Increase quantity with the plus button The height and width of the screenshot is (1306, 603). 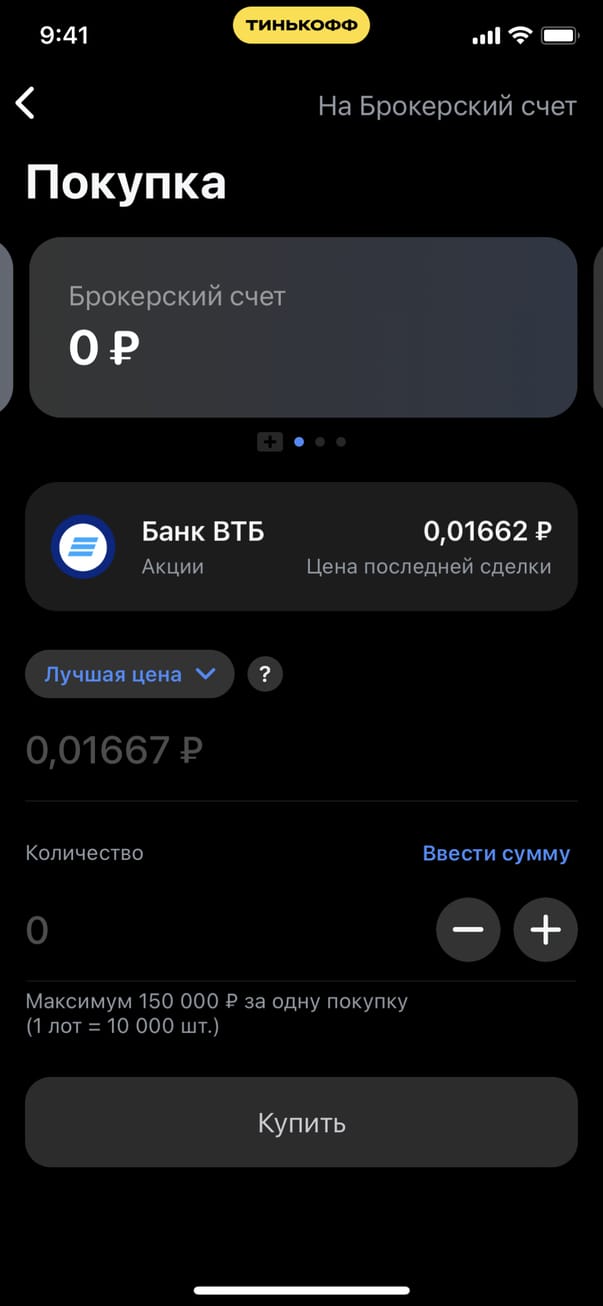545,931
